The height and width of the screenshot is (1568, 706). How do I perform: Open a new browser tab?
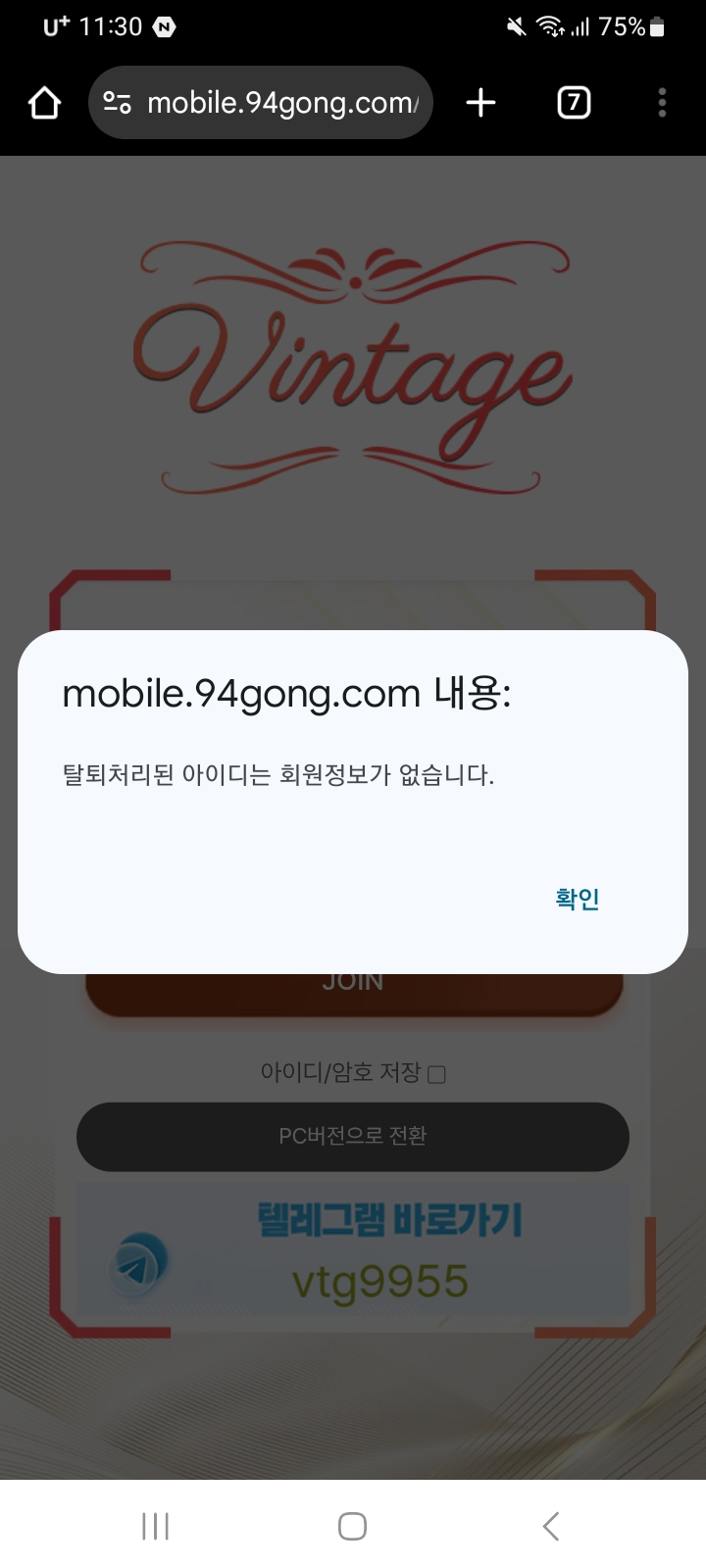pos(480,103)
